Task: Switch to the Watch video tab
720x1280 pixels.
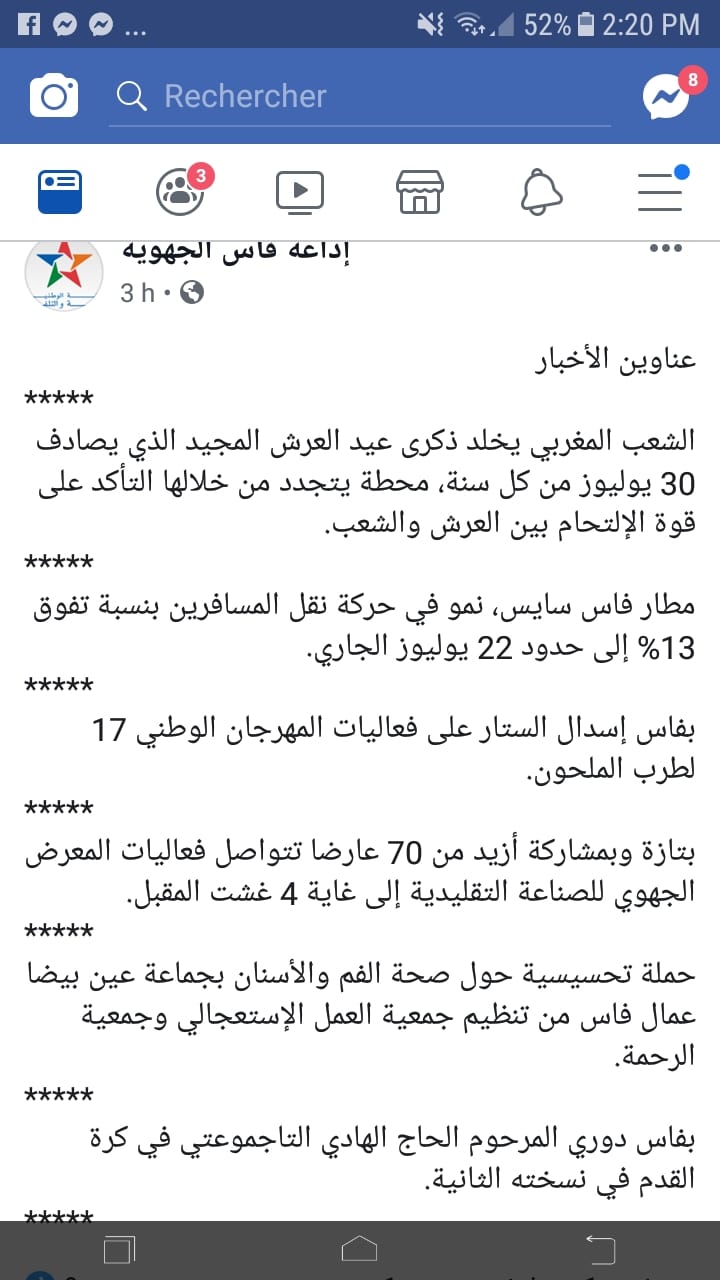Action: (299, 191)
